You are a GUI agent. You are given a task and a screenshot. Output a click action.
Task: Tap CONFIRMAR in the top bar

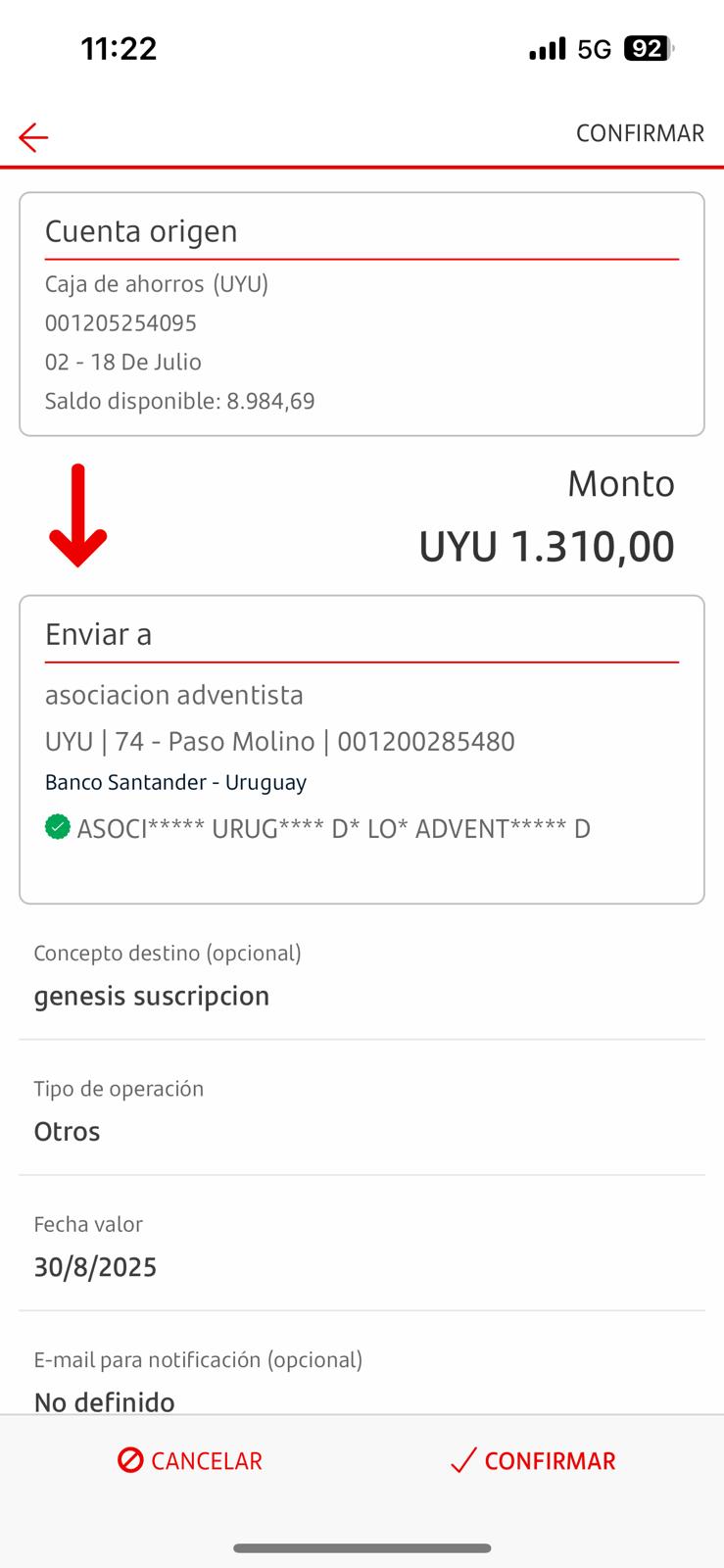639,133
